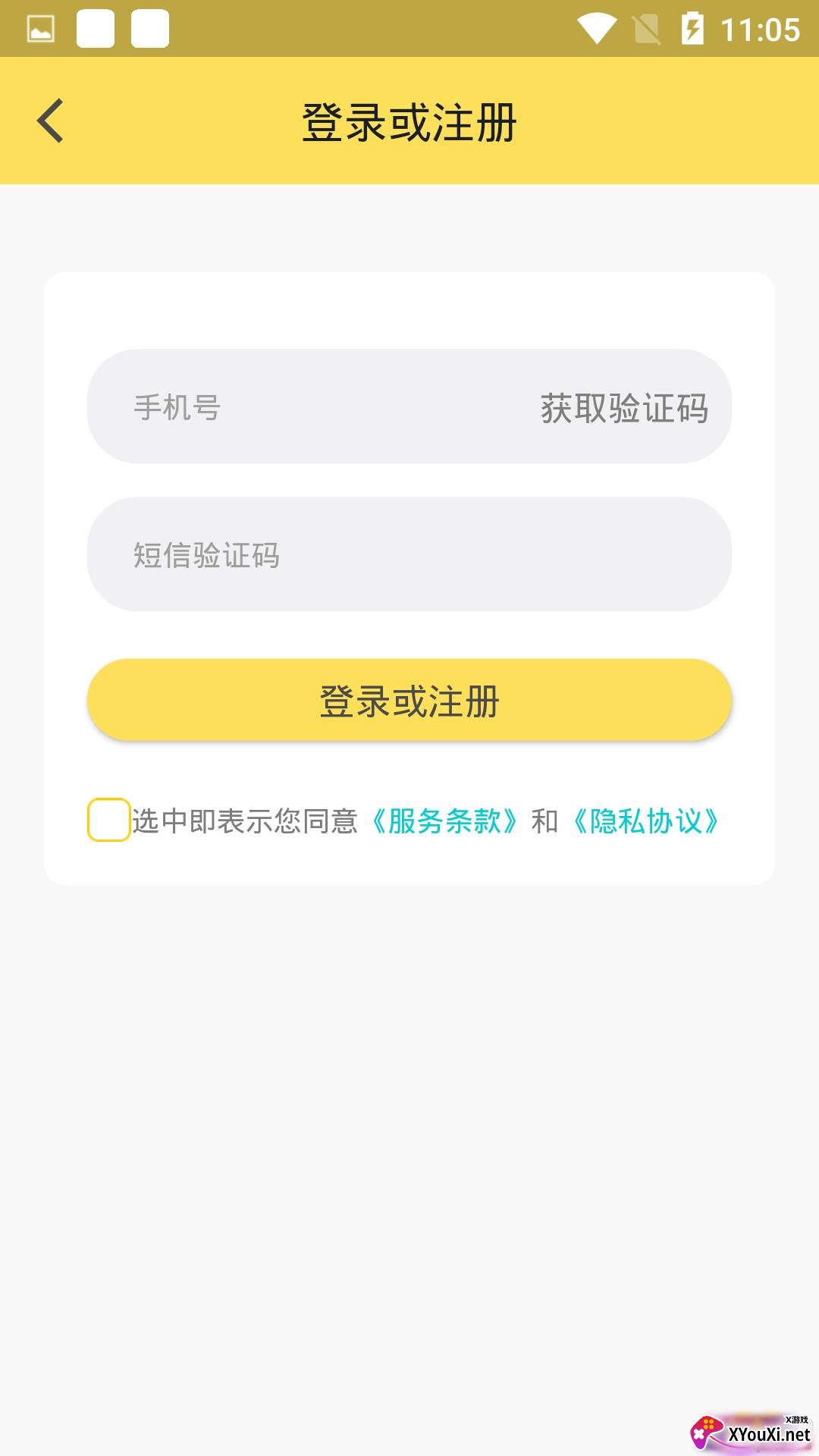The height and width of the screenshot is (1456, 819).
Task: Focus the 短信验证码 input field
Action: [409, 555]
